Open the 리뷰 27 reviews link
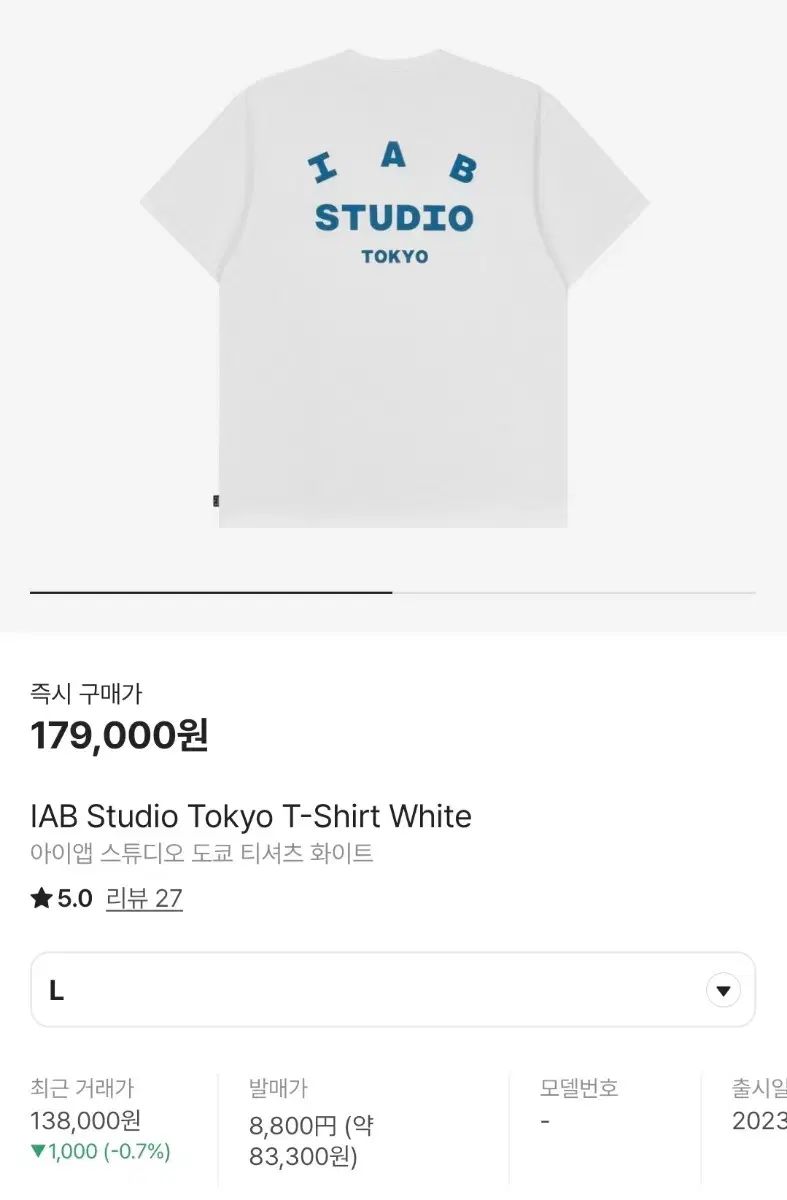787x1200 pixels. tap(143, 899)
